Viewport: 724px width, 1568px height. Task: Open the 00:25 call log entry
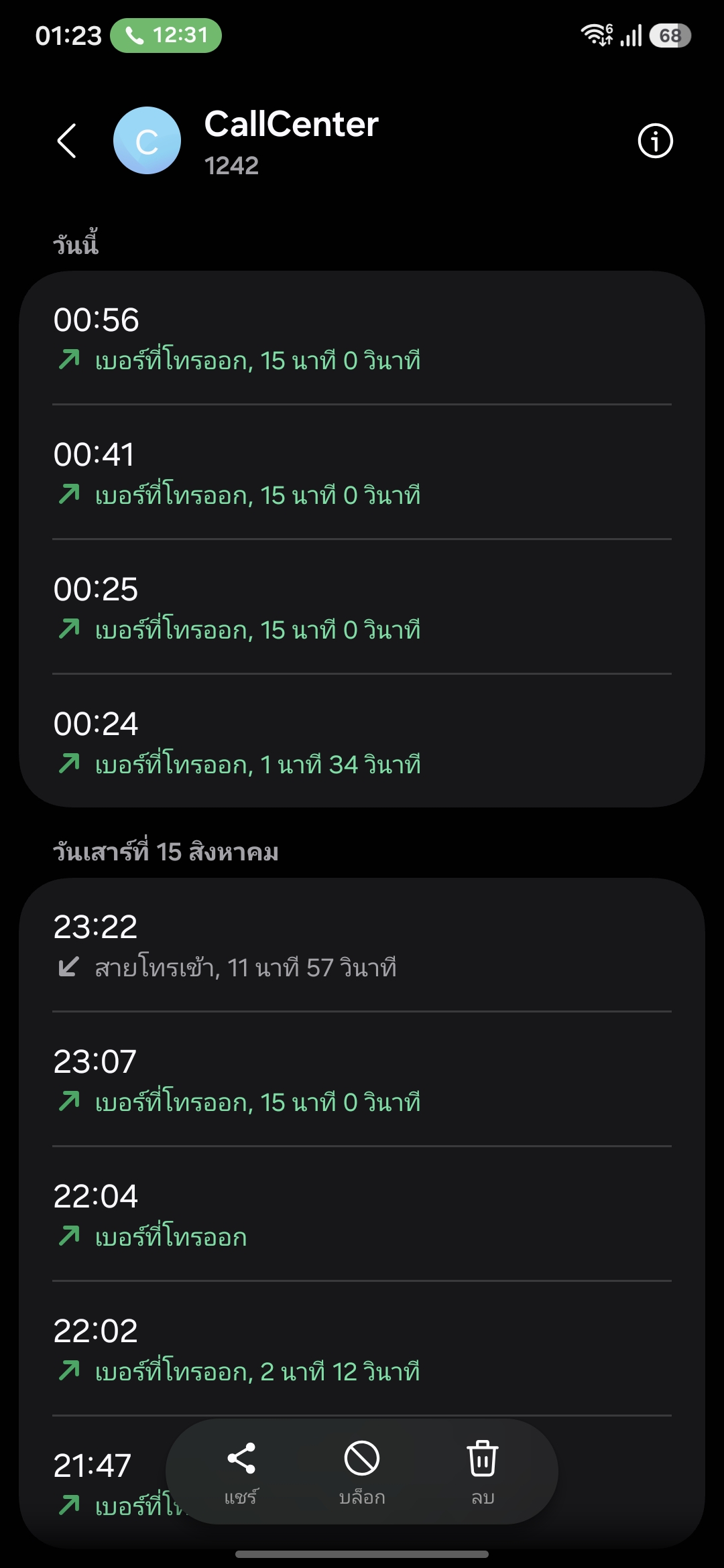tap(362, 607)
